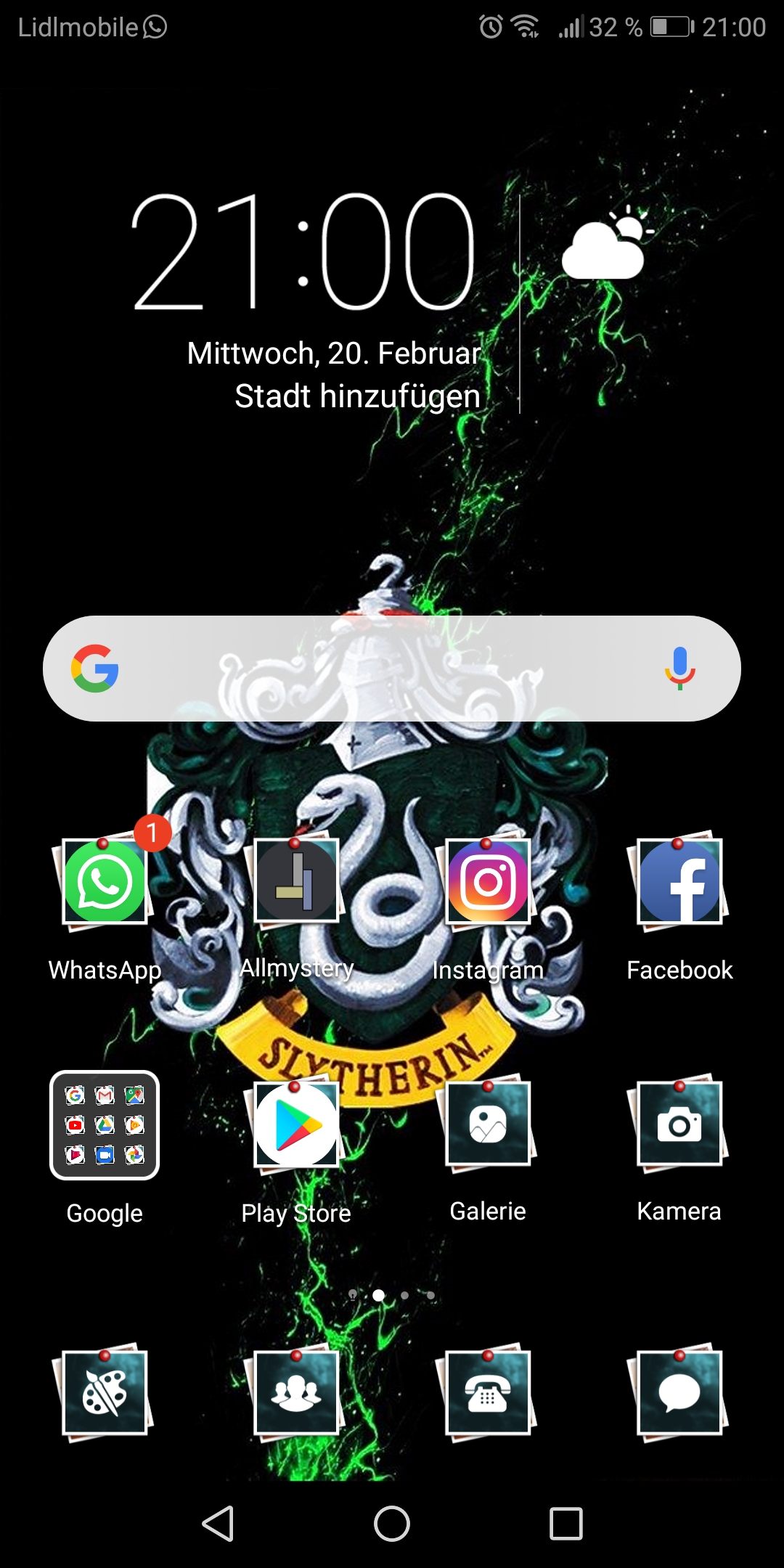The width and height of the screenshot is (784, 1568).
Task: Tap the clock widget time
Action: click(303, 251)
